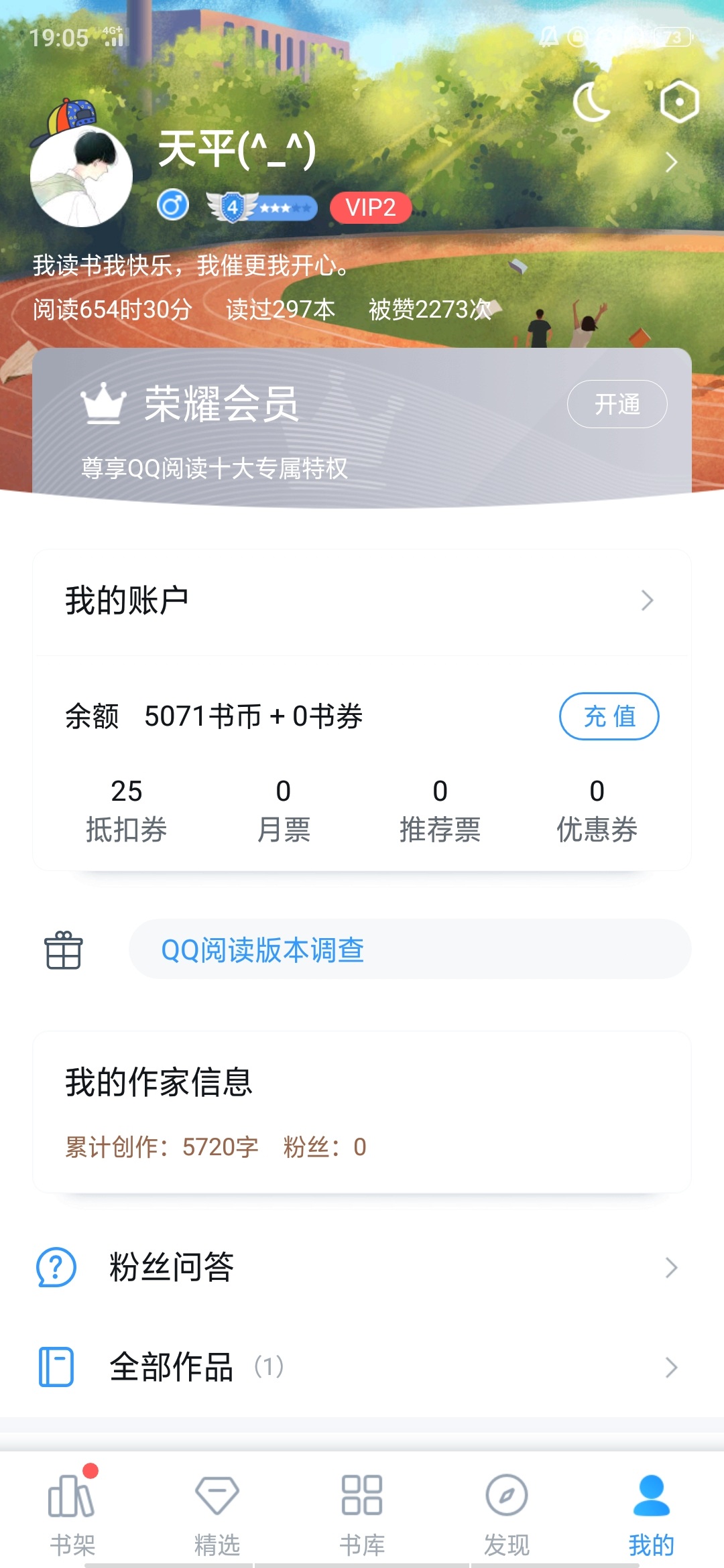
Task: Switch to the 书库 tab
Action: [362, 1511]
